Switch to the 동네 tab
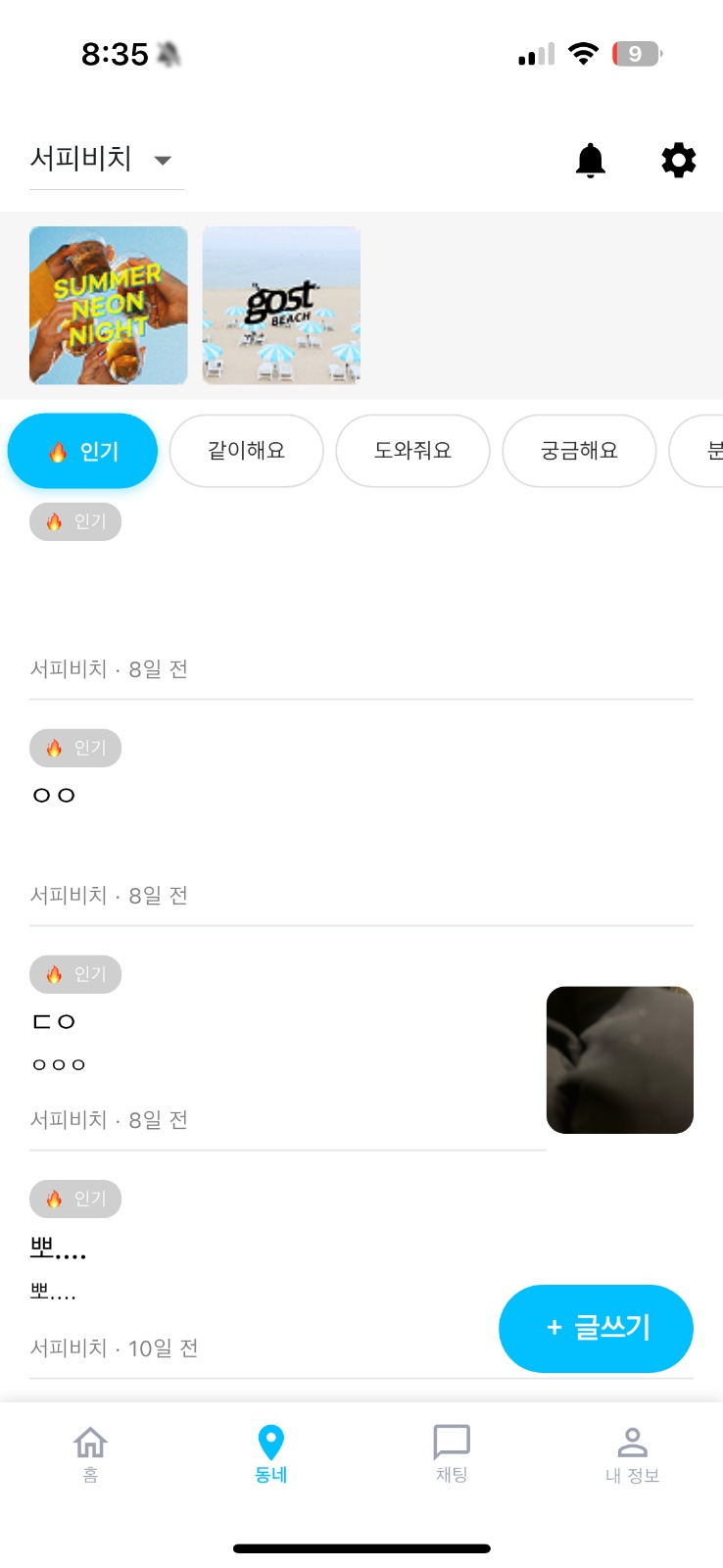Screen dimensions: 723x1568 [x=270, y=1454]
